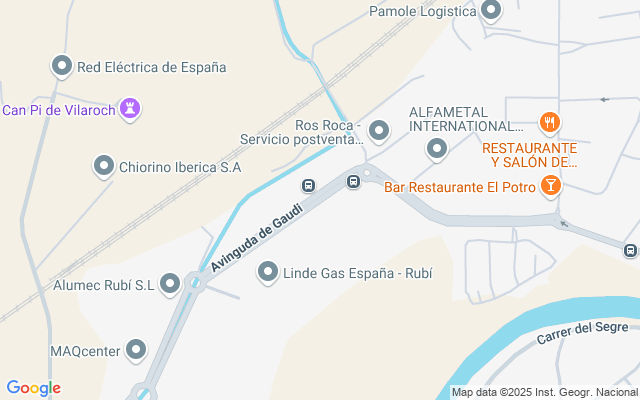Select the Can Pi de Vilaroch landmark pin
This screenshot has width=640, height=400.
129,109
